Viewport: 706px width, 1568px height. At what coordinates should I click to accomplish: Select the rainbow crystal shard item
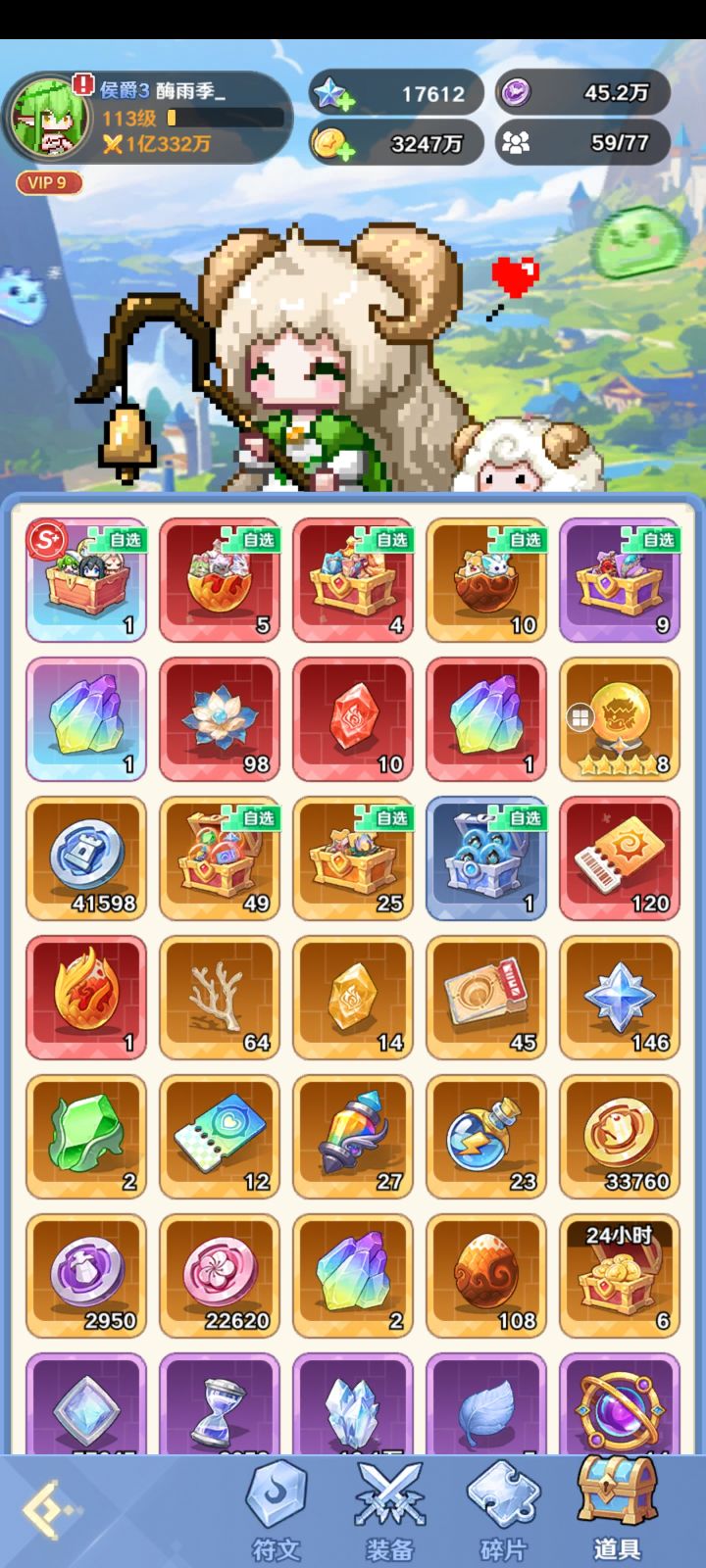pos(86,718)
